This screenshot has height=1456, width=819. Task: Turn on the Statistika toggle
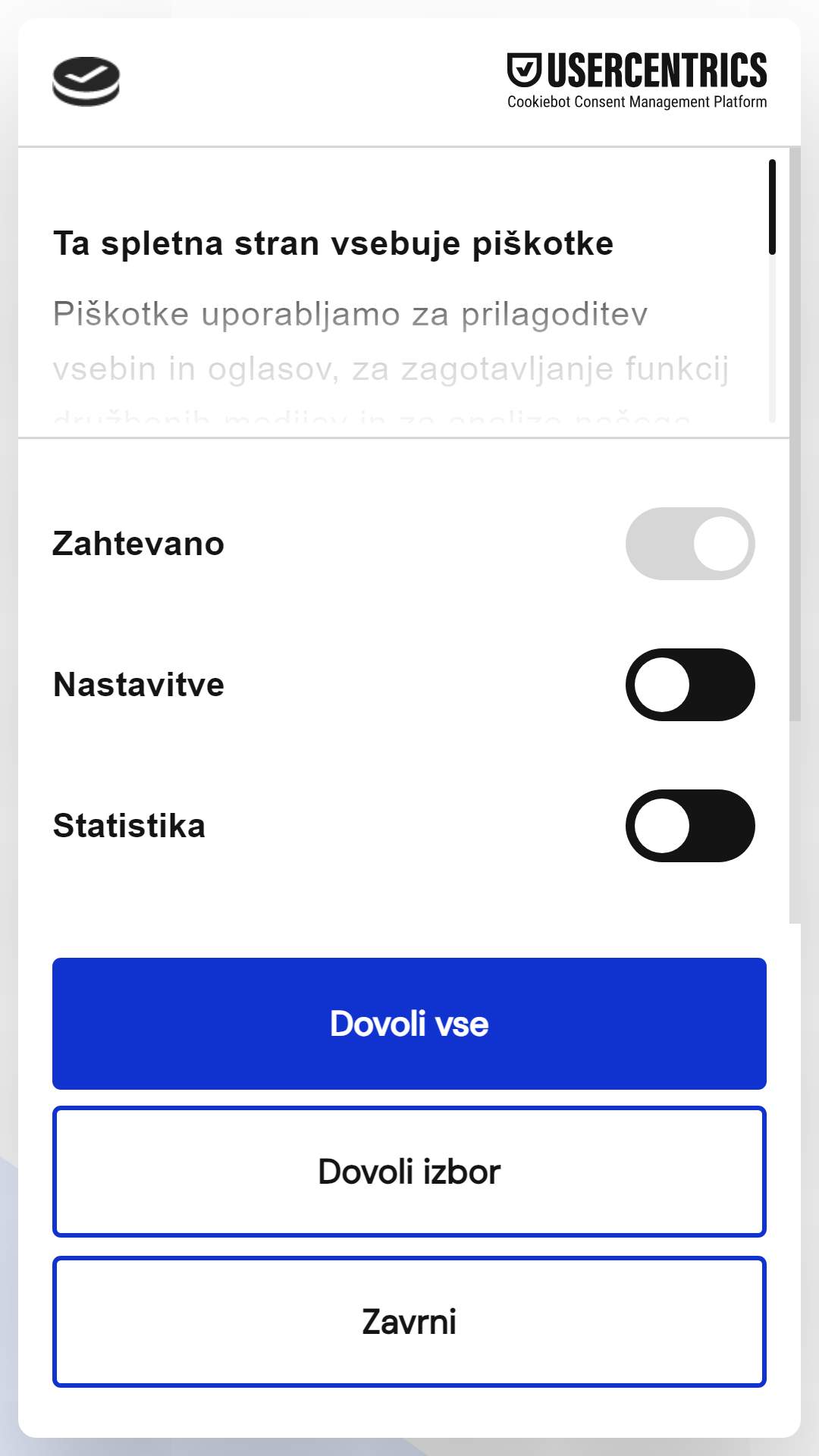click(x=690, y=826)
